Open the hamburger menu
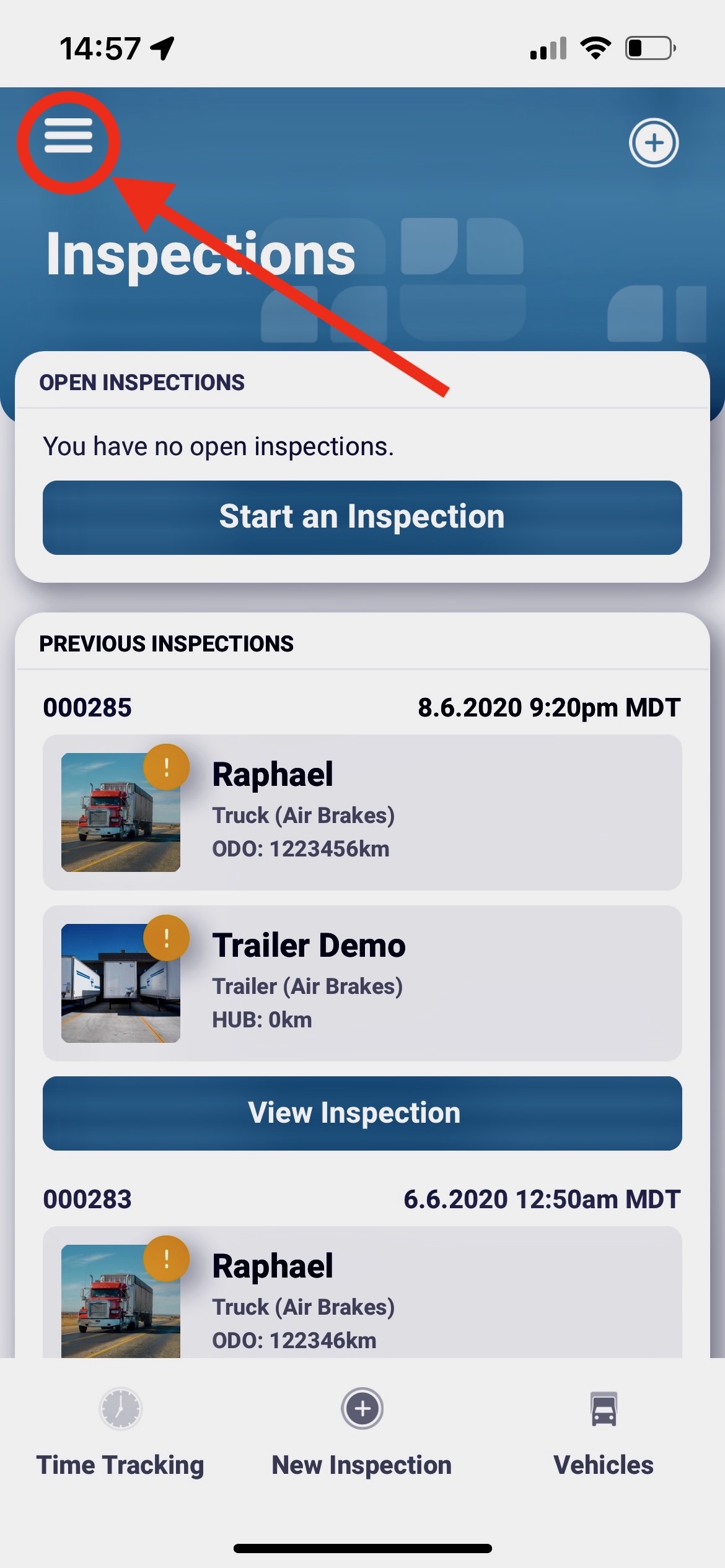725x1568 pixels. point(68,136)
